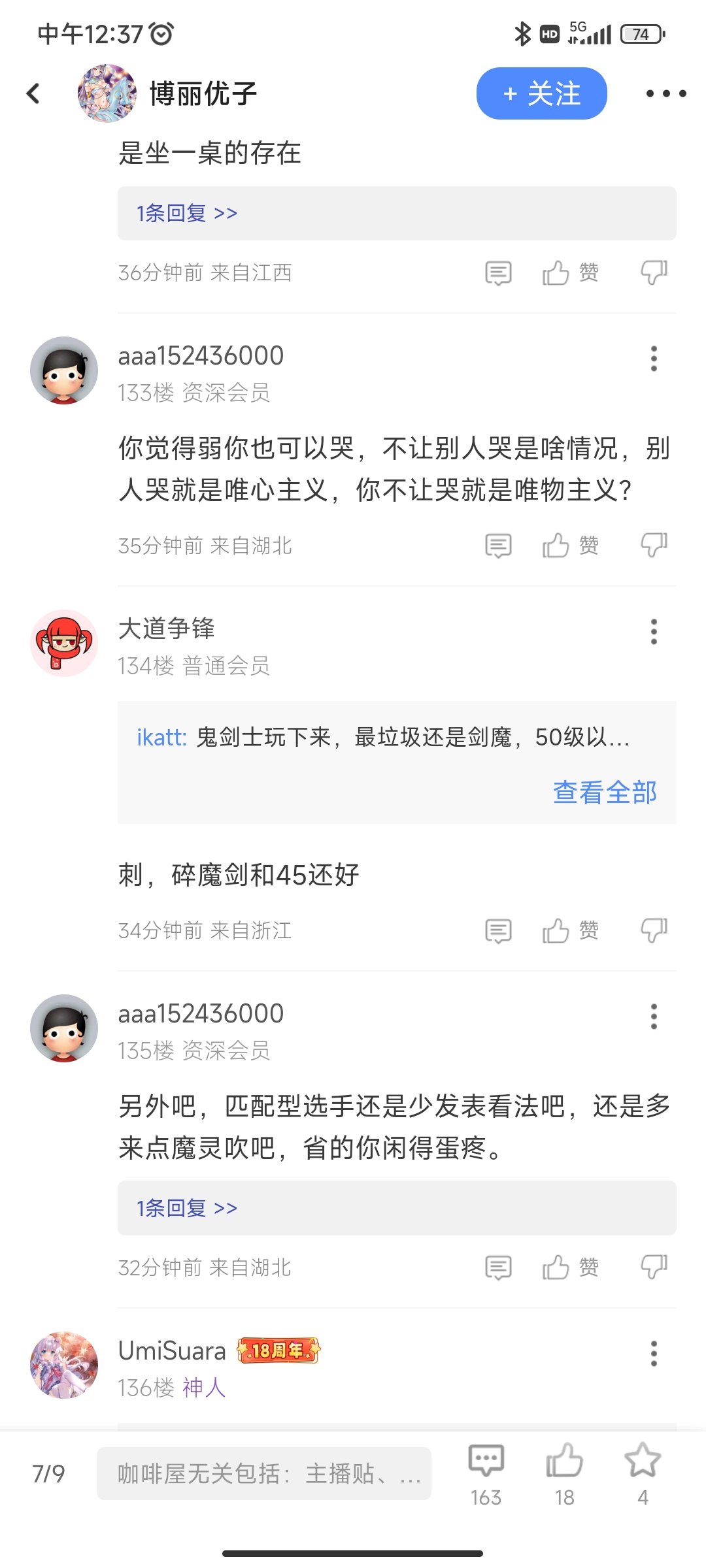The height and width of the screenshot is (1568, 706).
Task: Expand 查看全部 to view ikatt's full quote
Action: point(605,792)
